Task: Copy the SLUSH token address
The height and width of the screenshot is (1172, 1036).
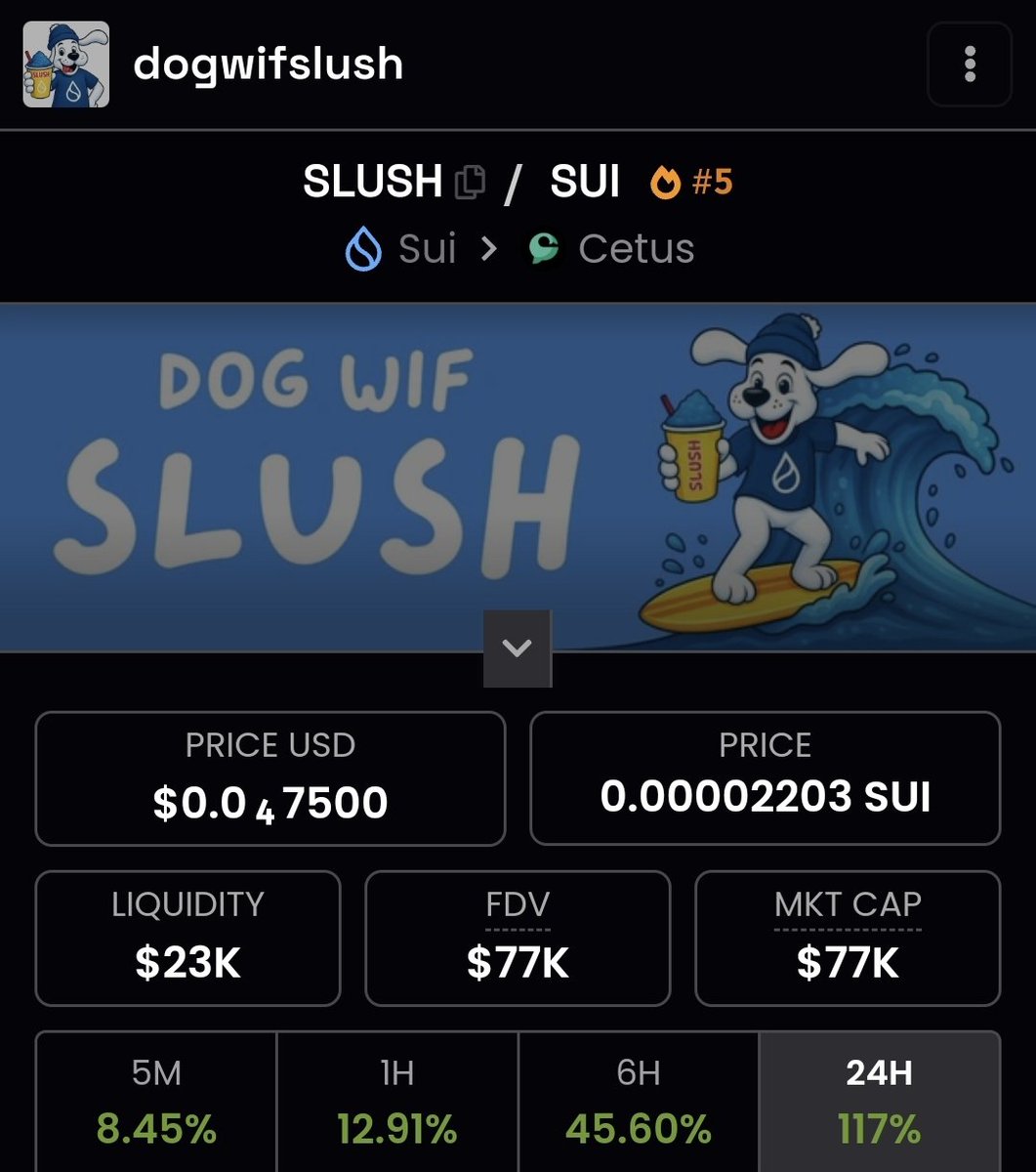Action: point(470,182)
